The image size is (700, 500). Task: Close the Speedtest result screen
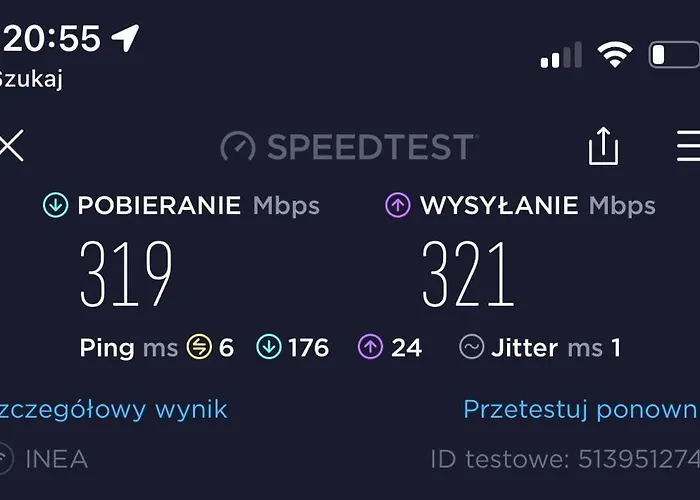point(11,147)
